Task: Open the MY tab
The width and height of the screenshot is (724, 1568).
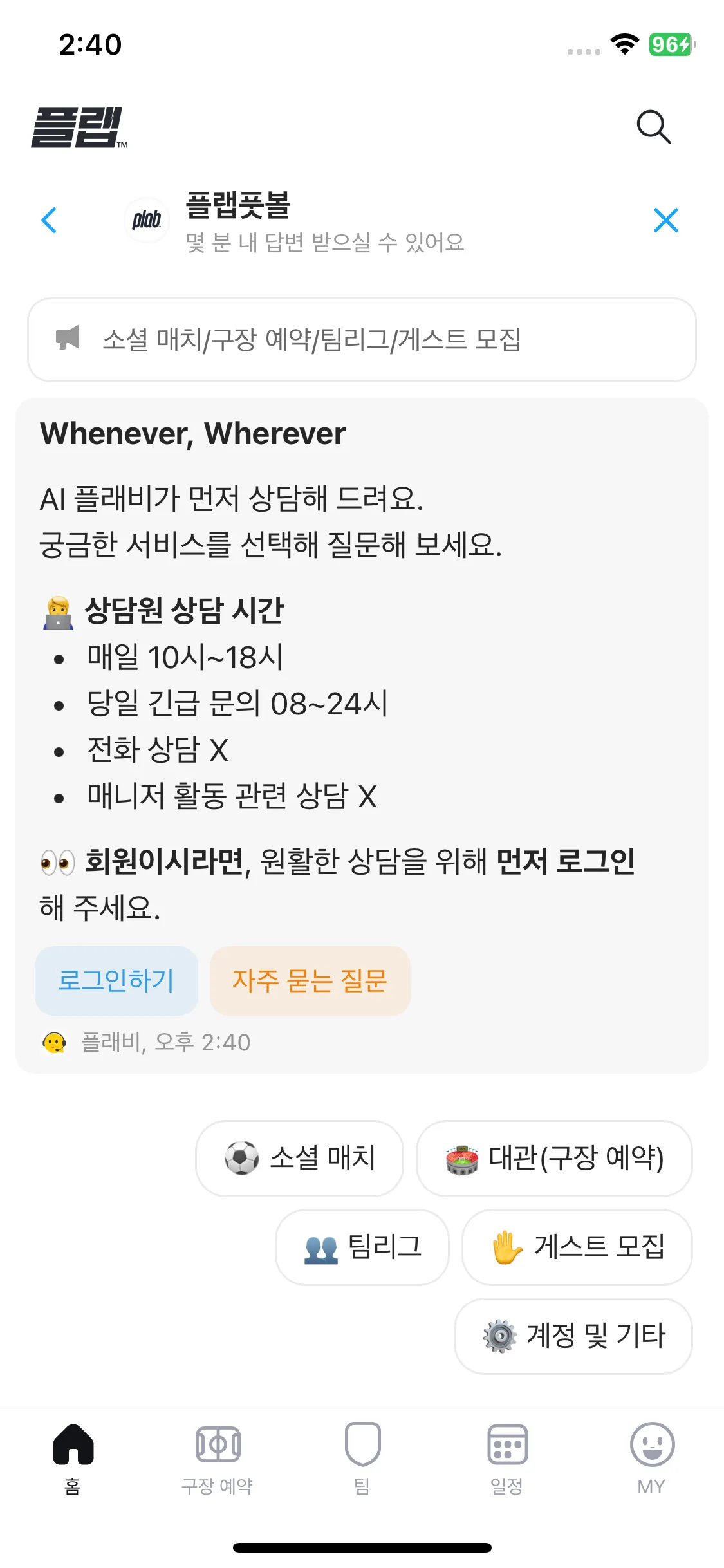Action: [651, 1457]
